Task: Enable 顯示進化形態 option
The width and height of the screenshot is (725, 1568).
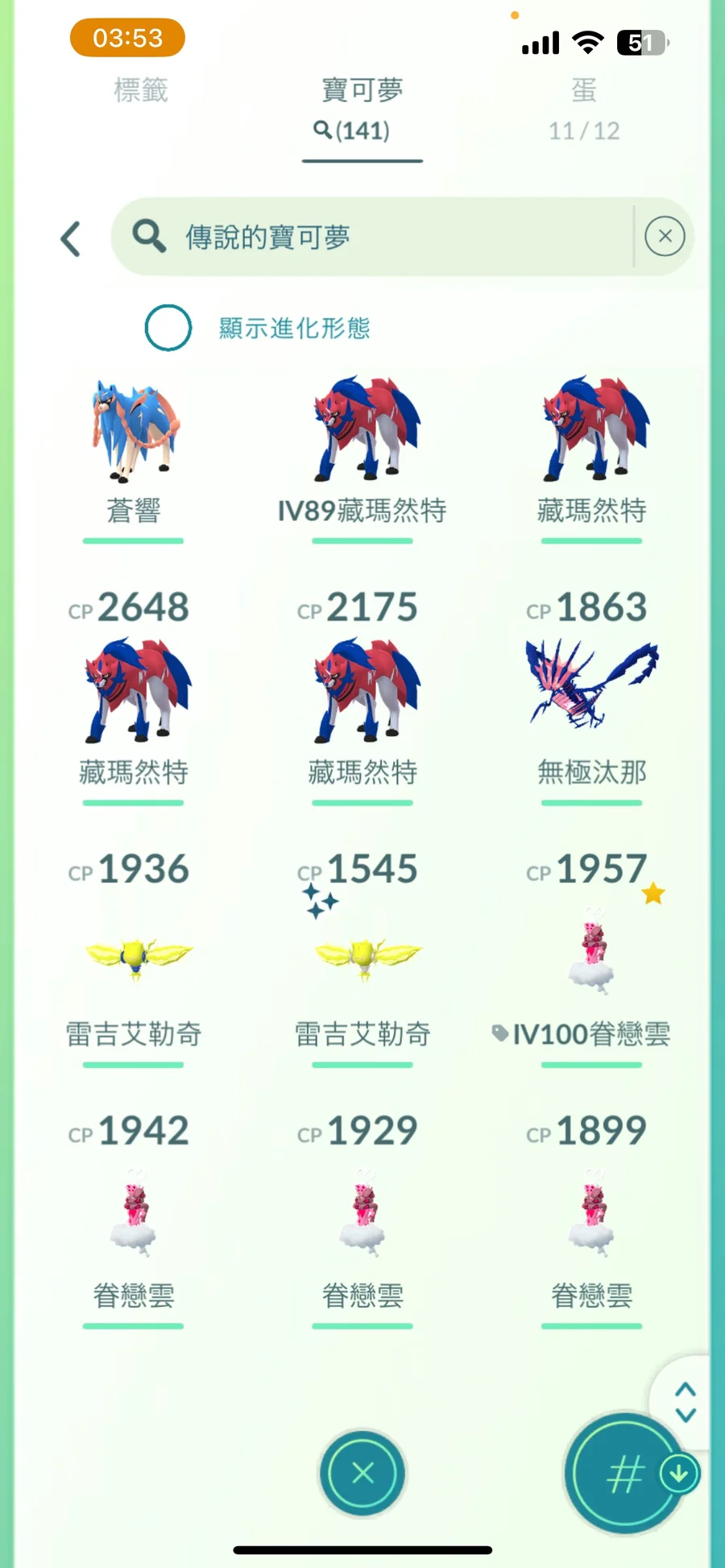Action: point(168,328)
